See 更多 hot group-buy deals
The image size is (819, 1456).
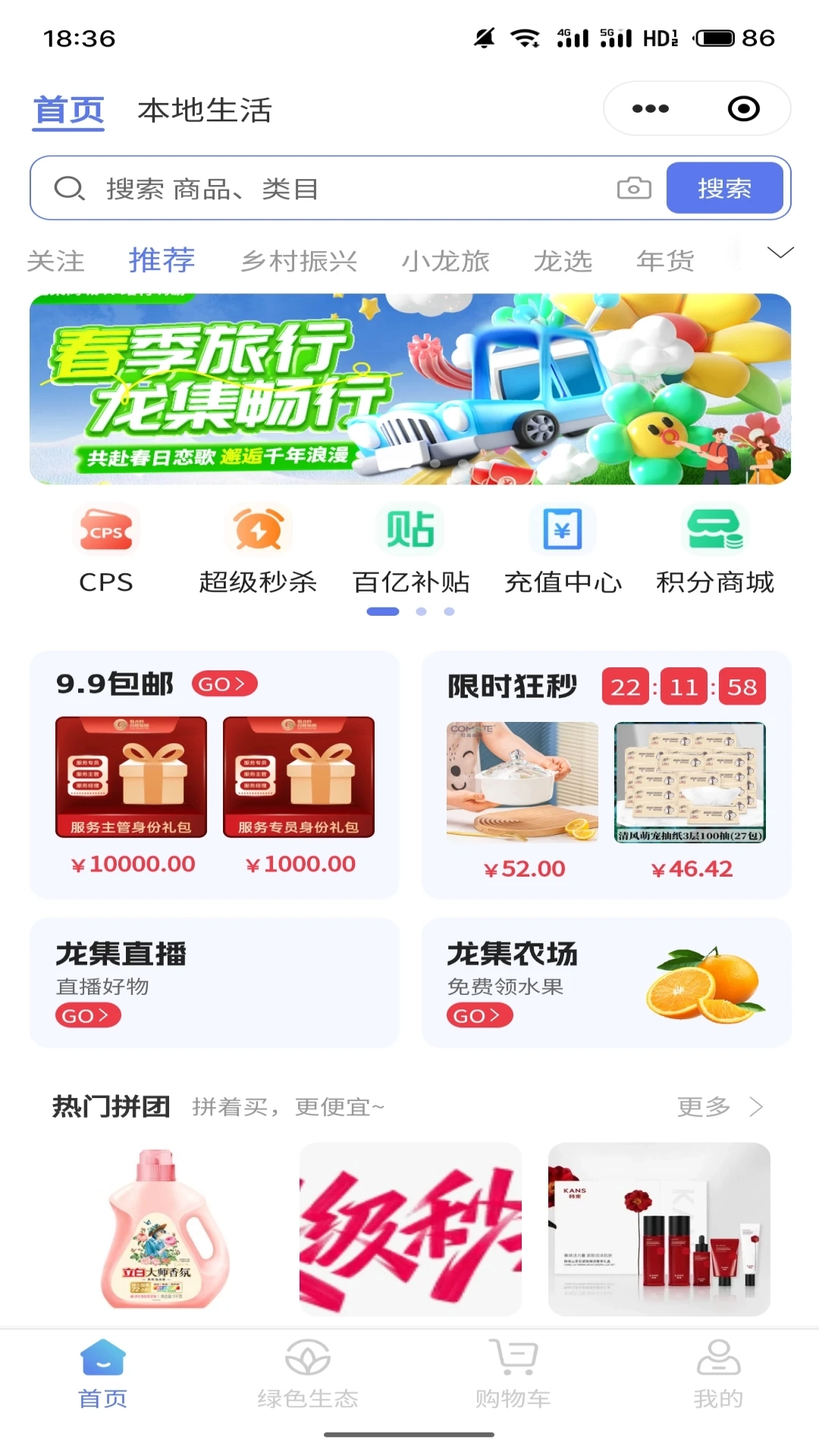(720, 1107)
